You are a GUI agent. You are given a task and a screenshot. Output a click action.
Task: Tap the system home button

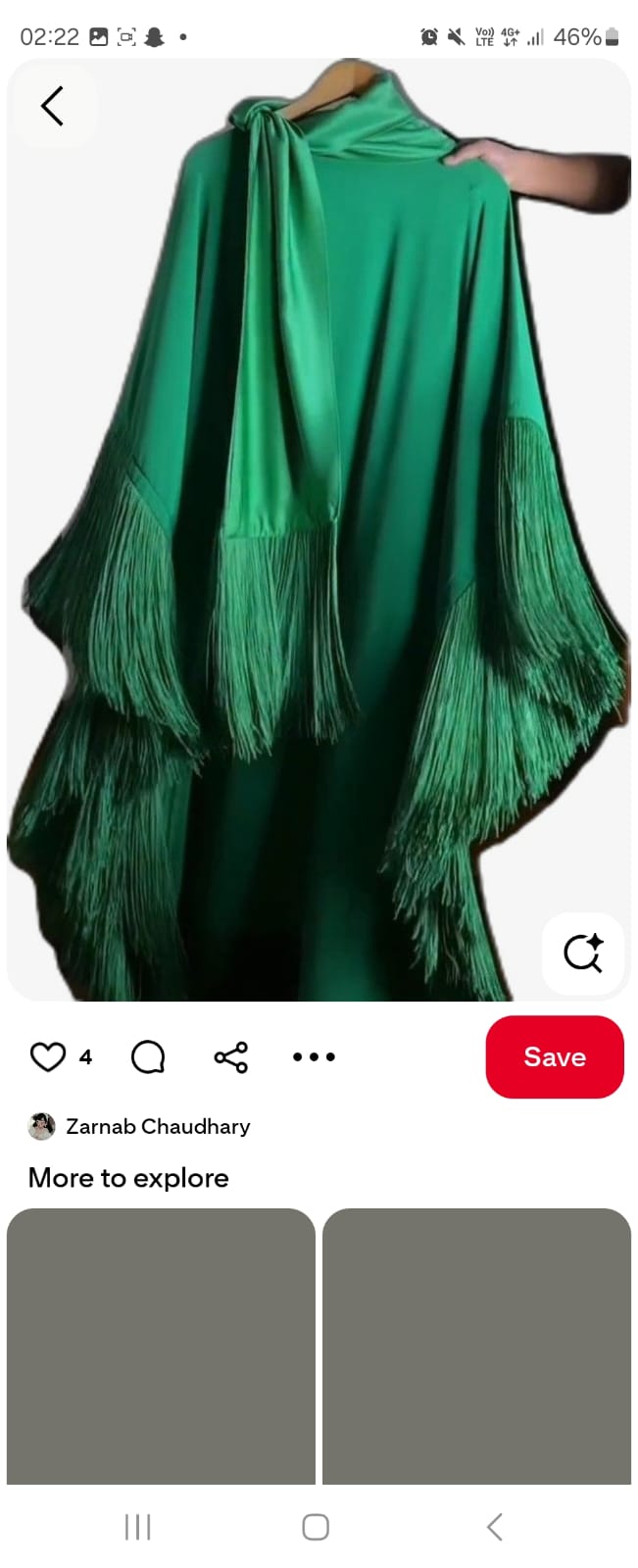(316, 1526)
